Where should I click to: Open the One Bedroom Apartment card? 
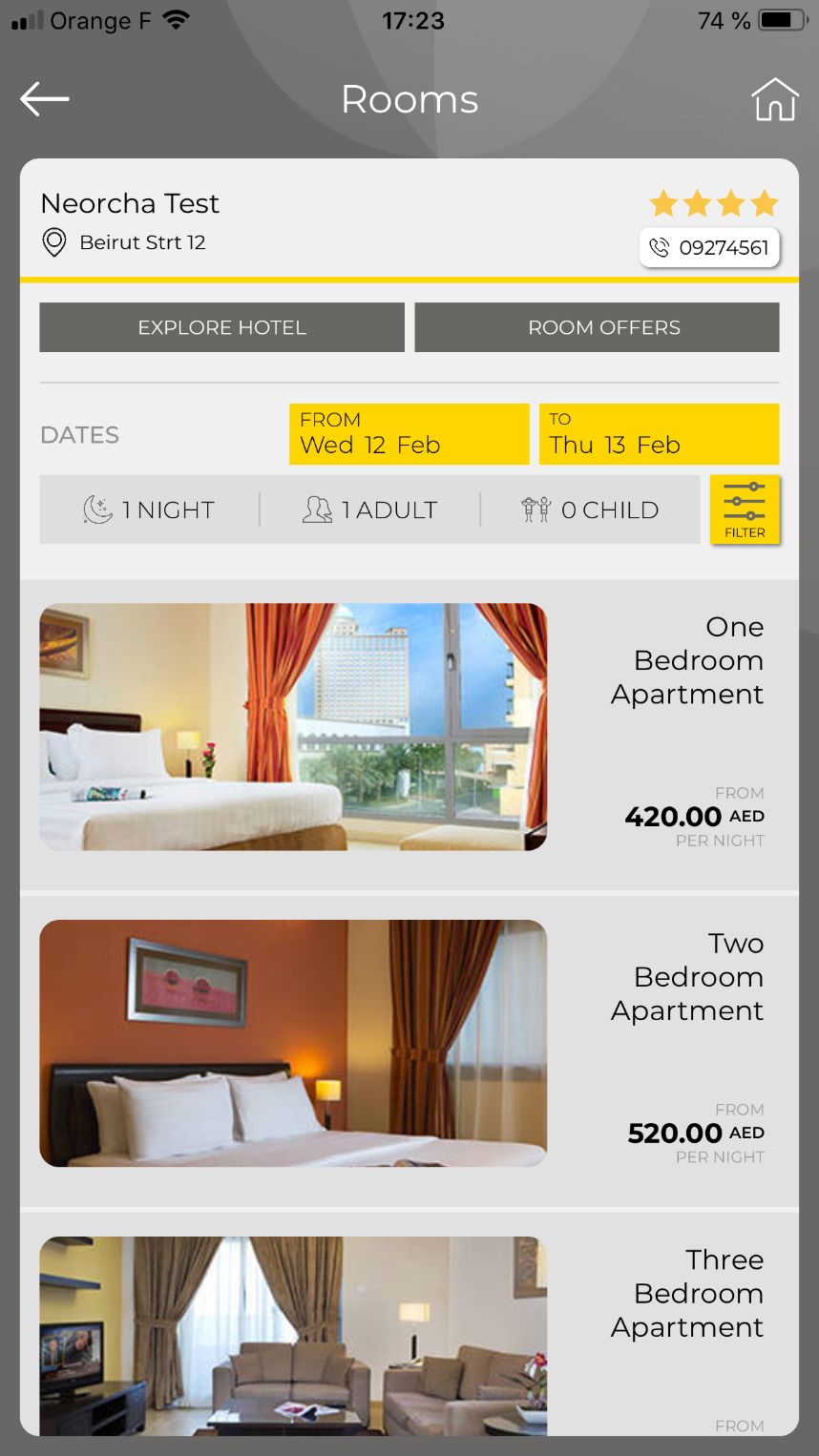pyautogui.click(x=409, y=730)
